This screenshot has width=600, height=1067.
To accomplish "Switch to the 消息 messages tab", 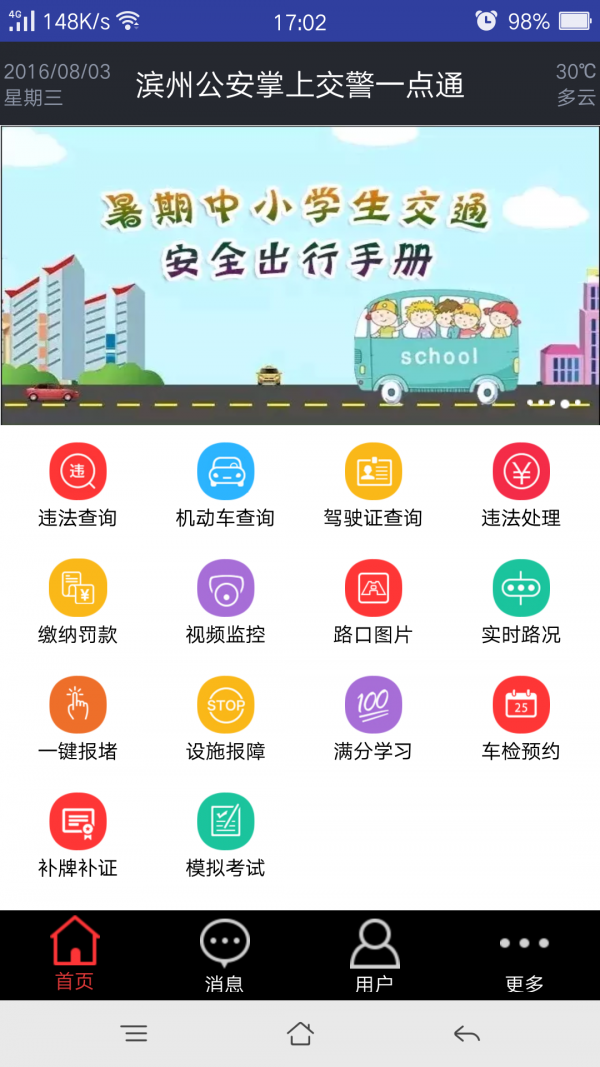I will (x=224, y=956).
